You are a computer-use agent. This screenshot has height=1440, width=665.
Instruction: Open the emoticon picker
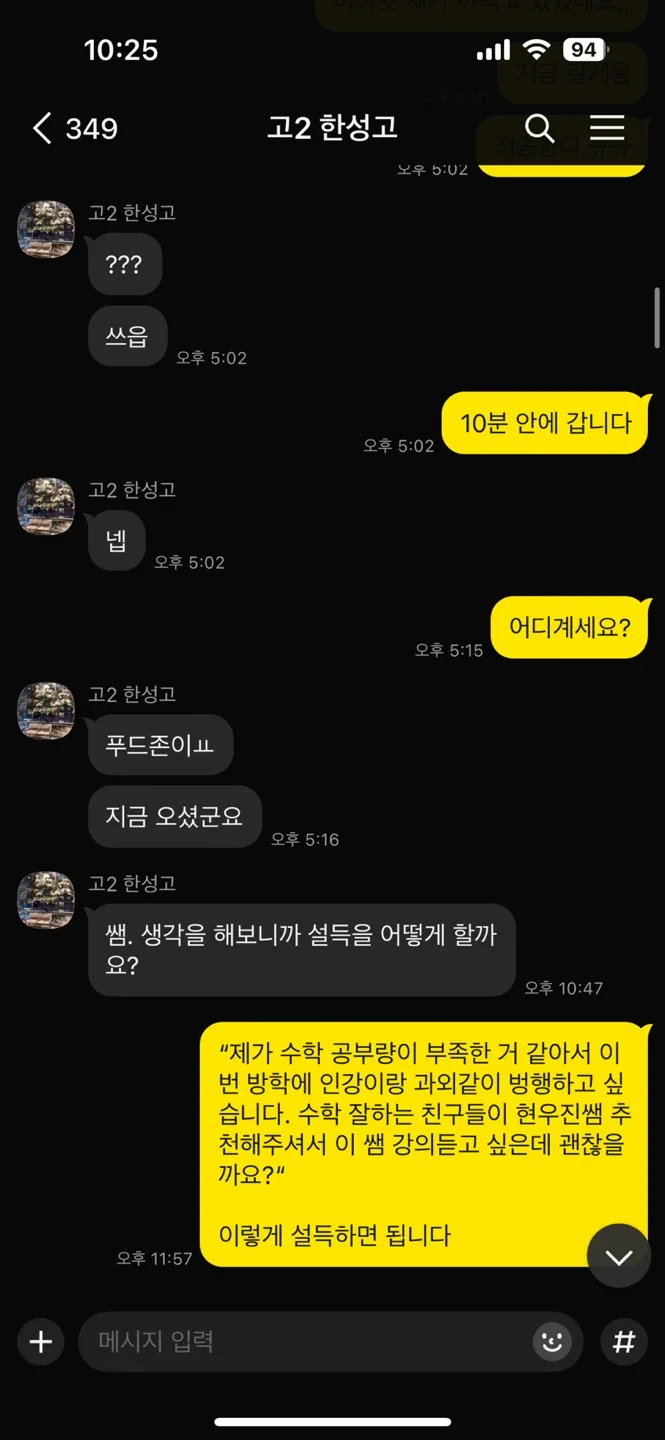point(552,1342)
